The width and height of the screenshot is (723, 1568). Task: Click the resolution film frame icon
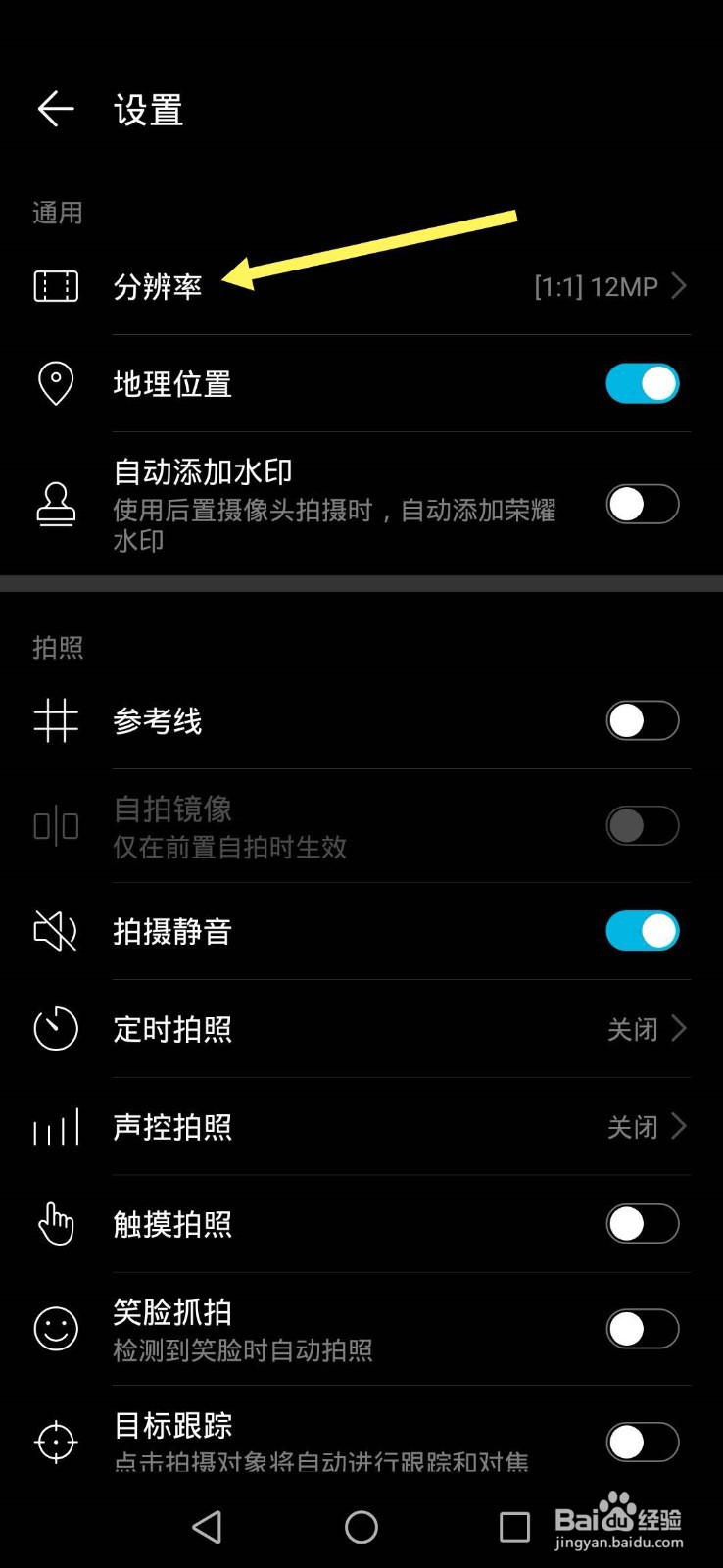click(56, 286)
